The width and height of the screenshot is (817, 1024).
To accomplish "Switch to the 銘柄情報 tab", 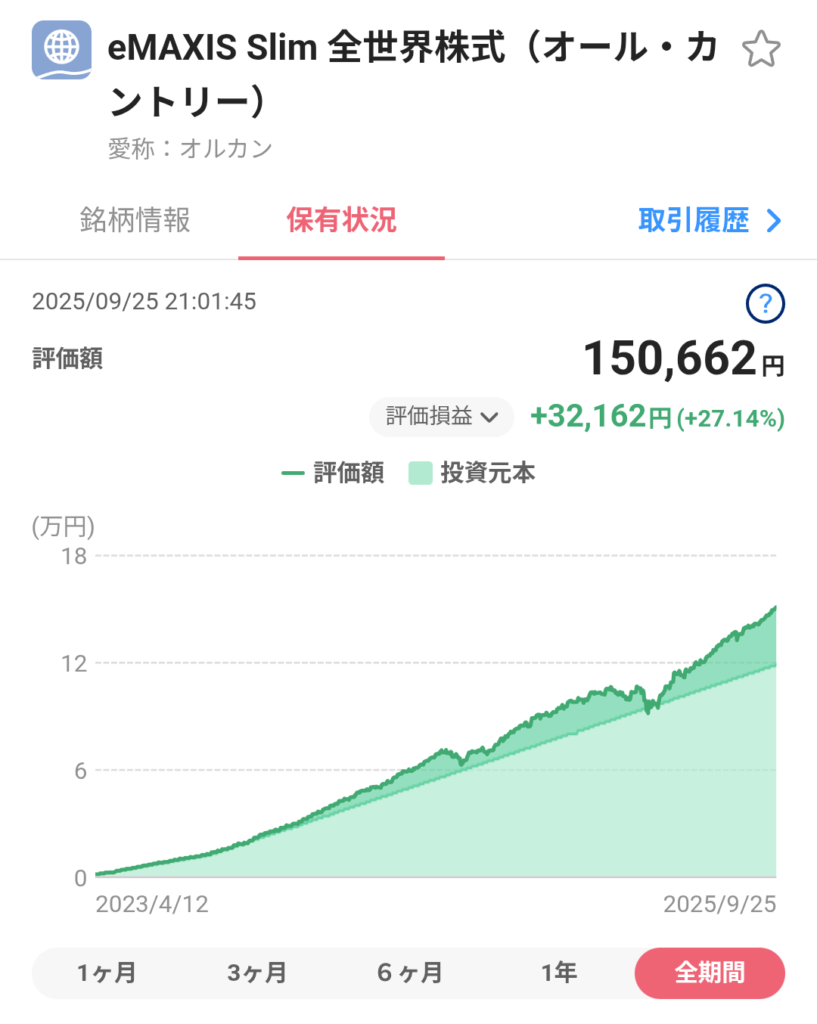I will (x=135, y=221).
